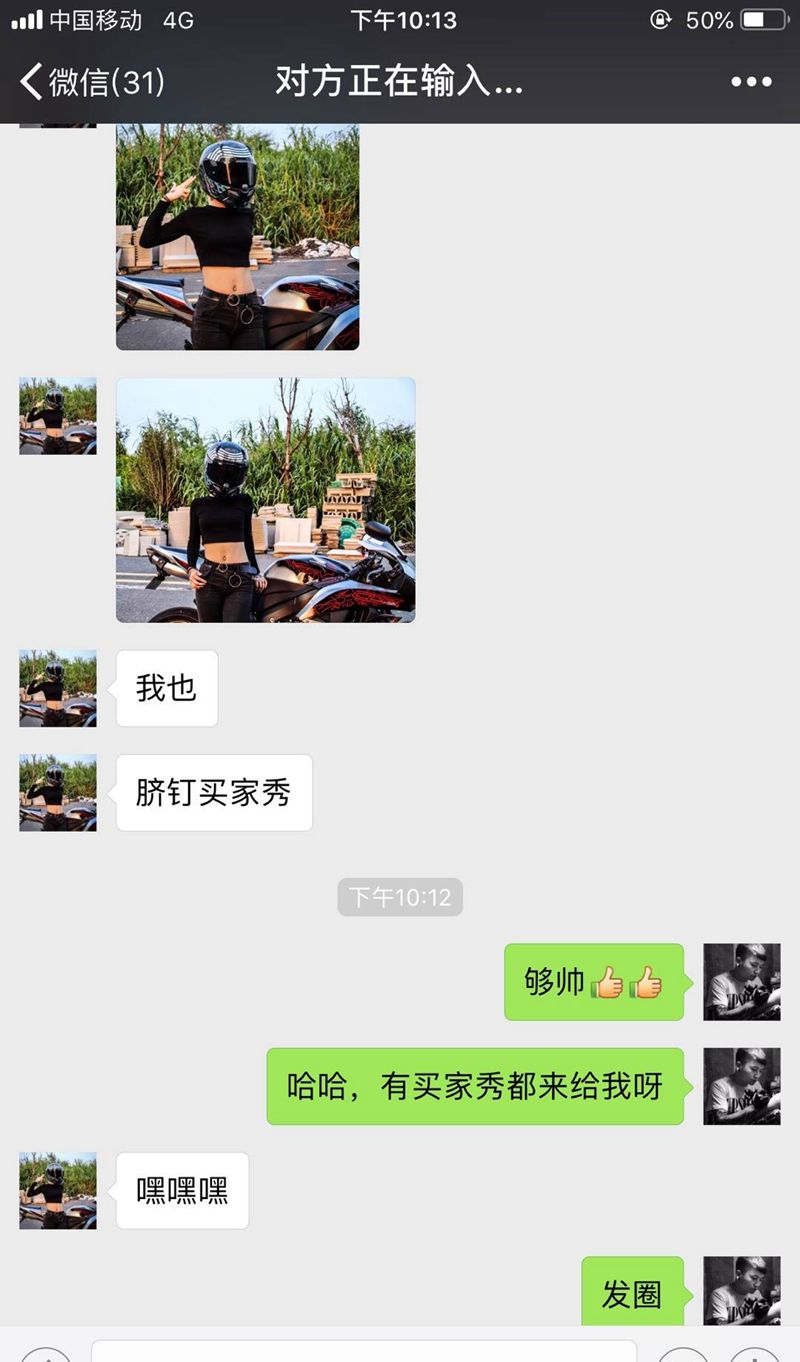Go back to the WeChat chat list
The image size is (800, 1362).
(x=90, y=81)
